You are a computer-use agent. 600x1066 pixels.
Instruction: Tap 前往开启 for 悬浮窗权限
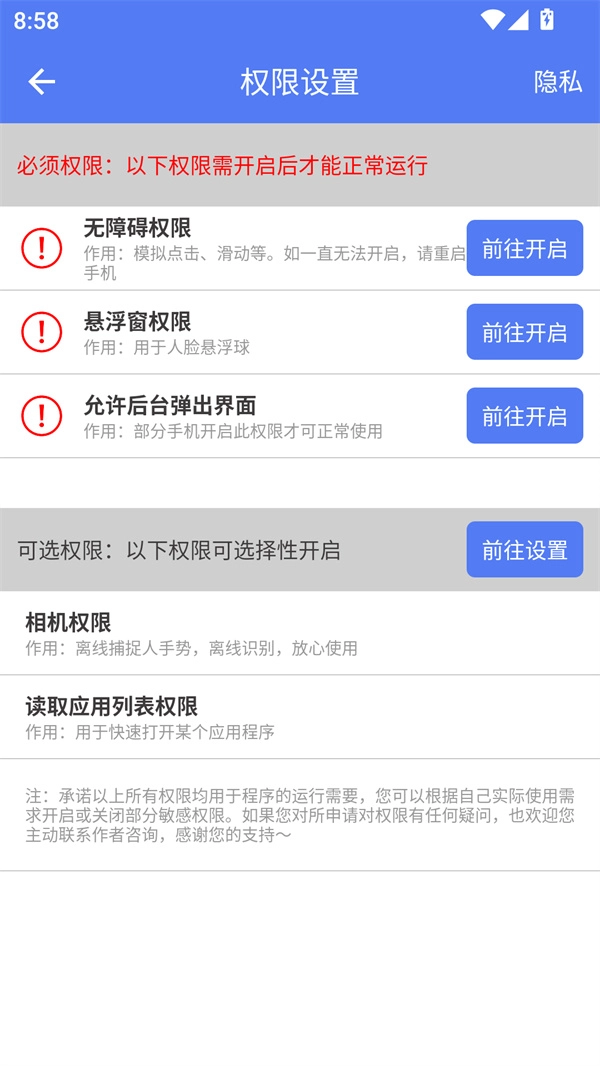[524, 332]
